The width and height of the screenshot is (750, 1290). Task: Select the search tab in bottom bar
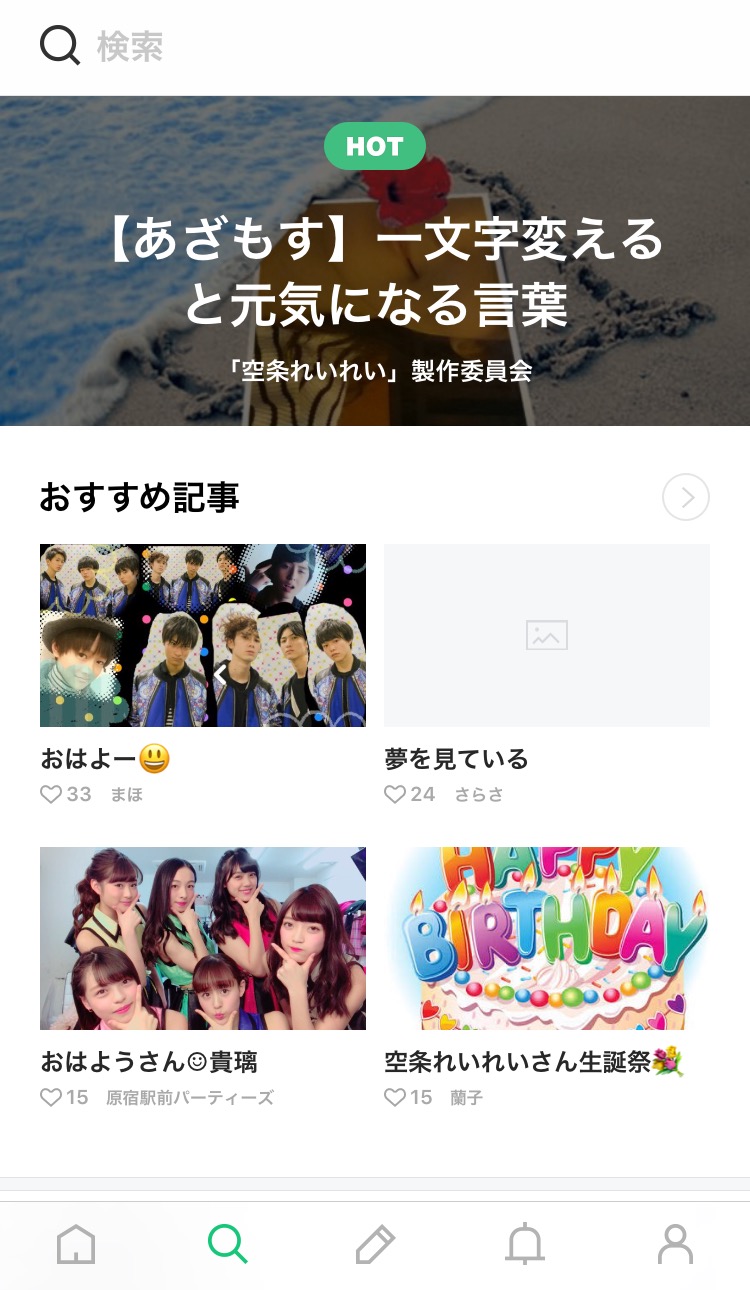[x=227, y=1245]
